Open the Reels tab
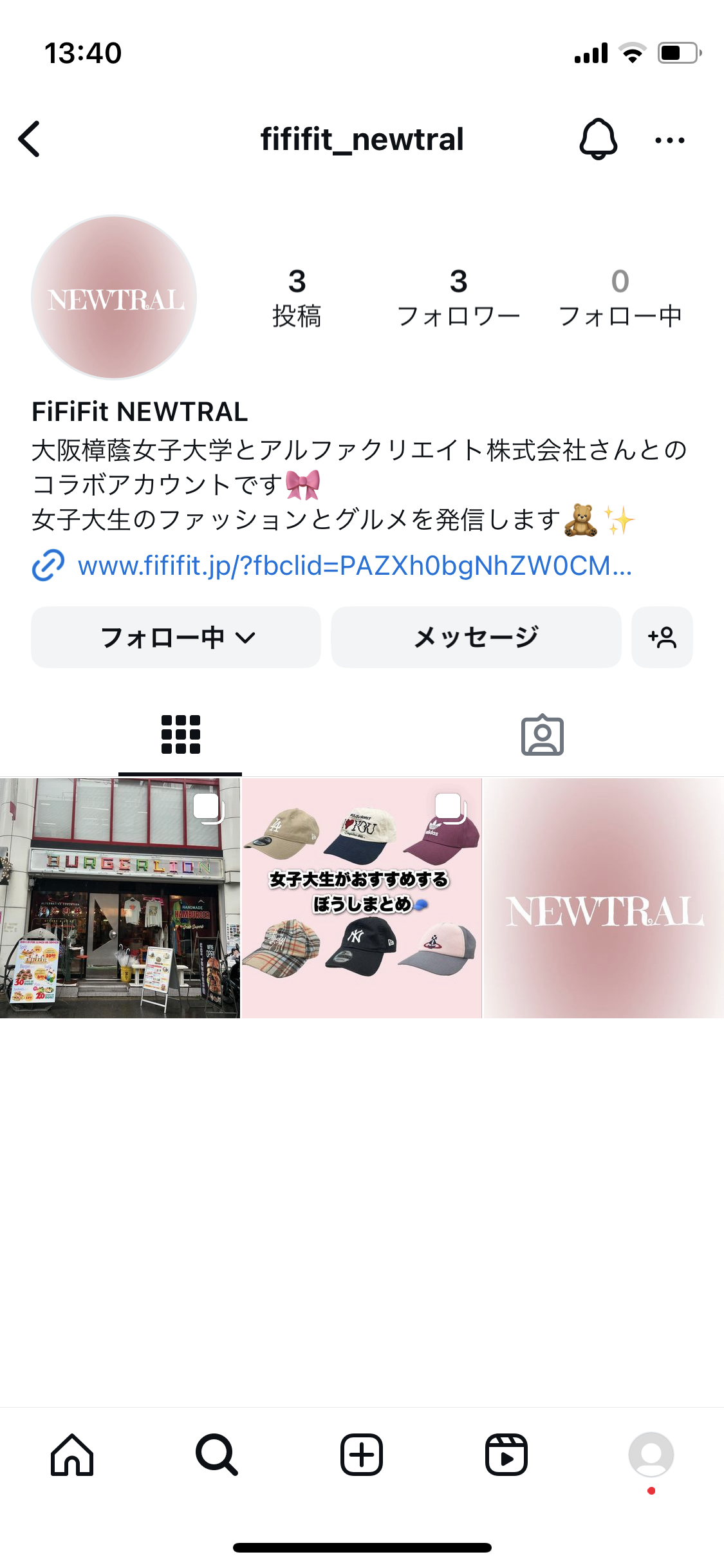The width and height of the screenshot is (724, 1568). 506,1455
